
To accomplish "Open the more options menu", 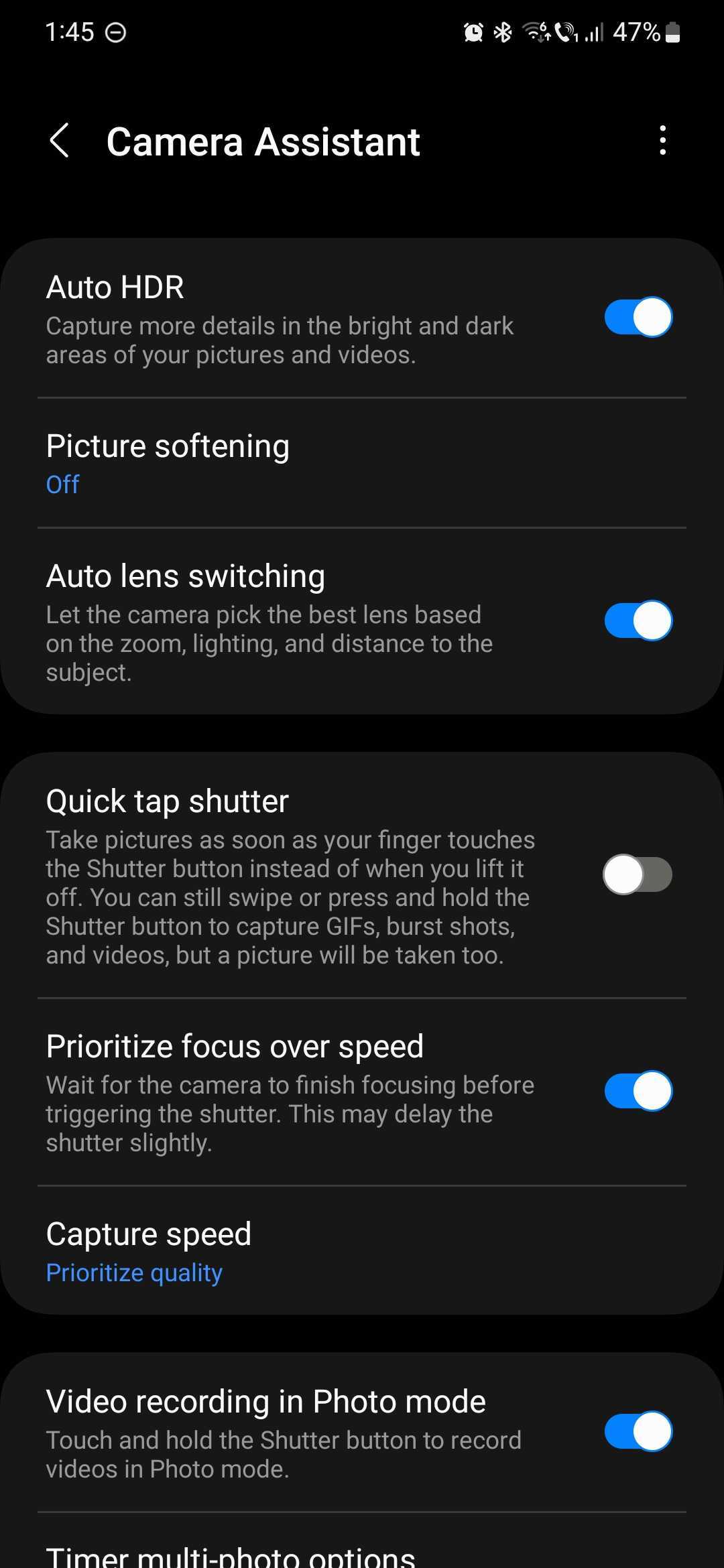I will [x=662, y=141].
